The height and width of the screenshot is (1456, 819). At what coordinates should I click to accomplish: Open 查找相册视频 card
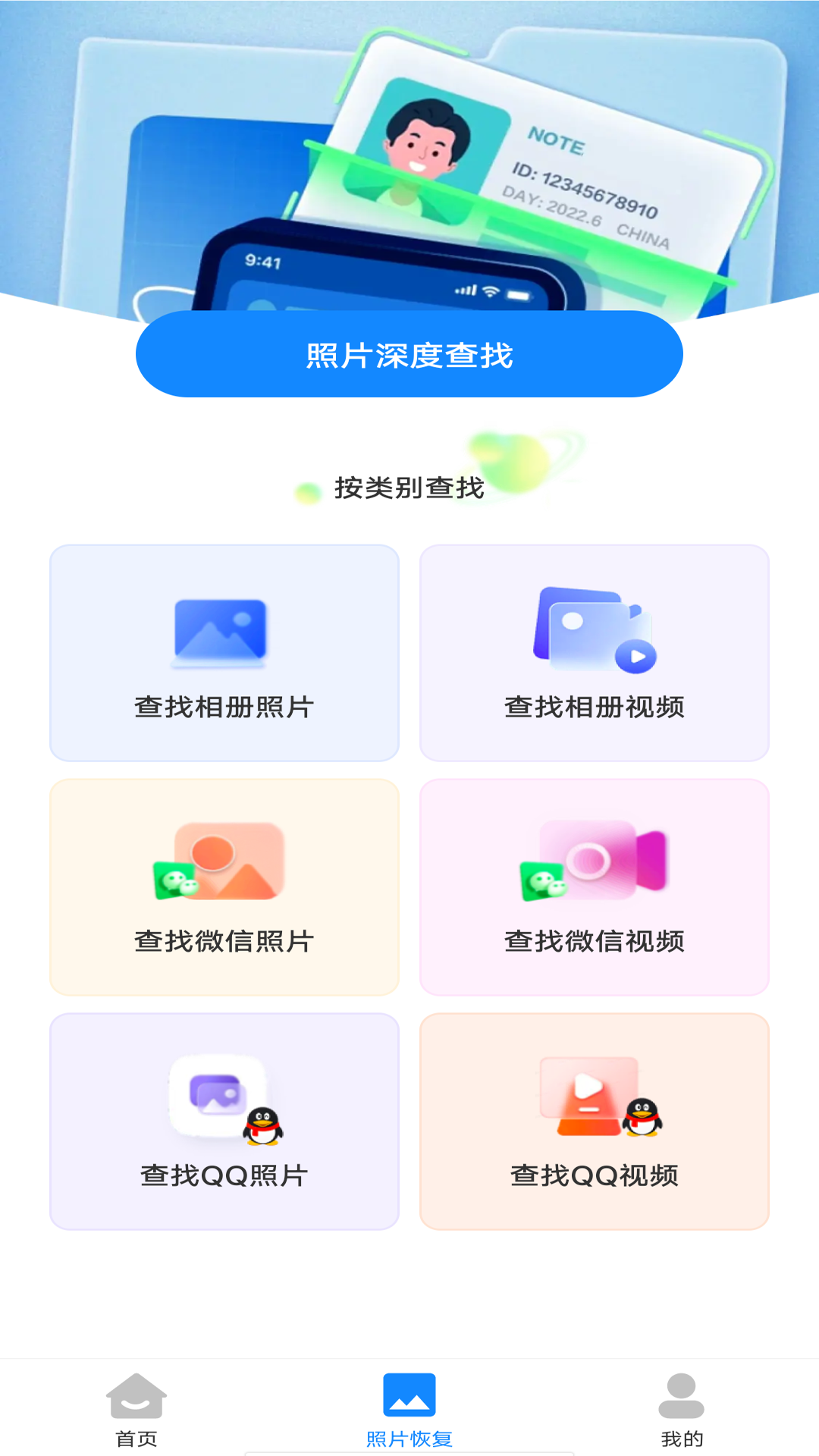click(x=594, y=652)
